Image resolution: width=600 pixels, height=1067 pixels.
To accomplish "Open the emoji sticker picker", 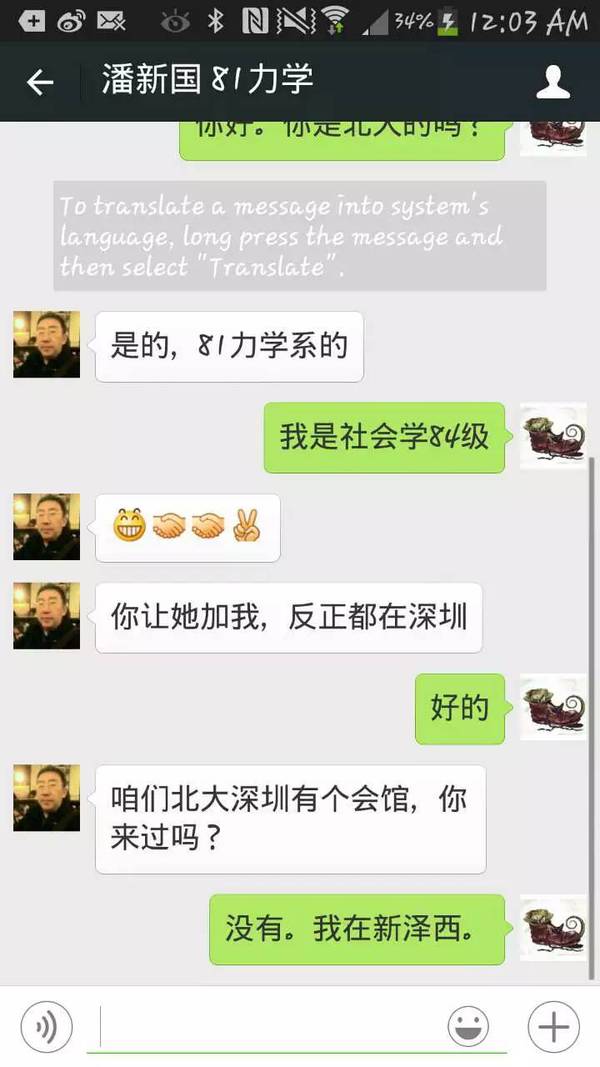I will [467, 1026].
